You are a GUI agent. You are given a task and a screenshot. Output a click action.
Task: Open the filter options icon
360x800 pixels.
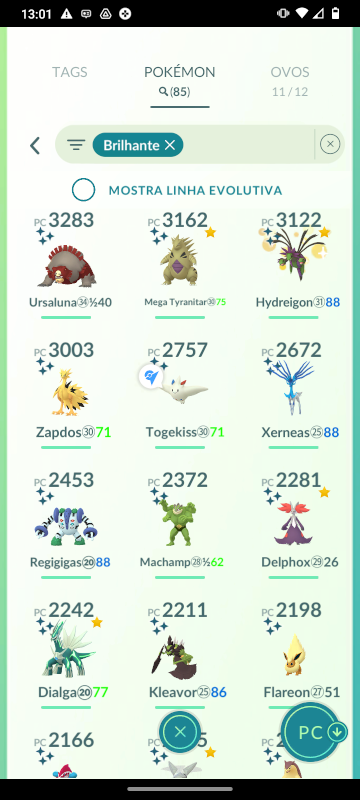click(x=76, y=145)
